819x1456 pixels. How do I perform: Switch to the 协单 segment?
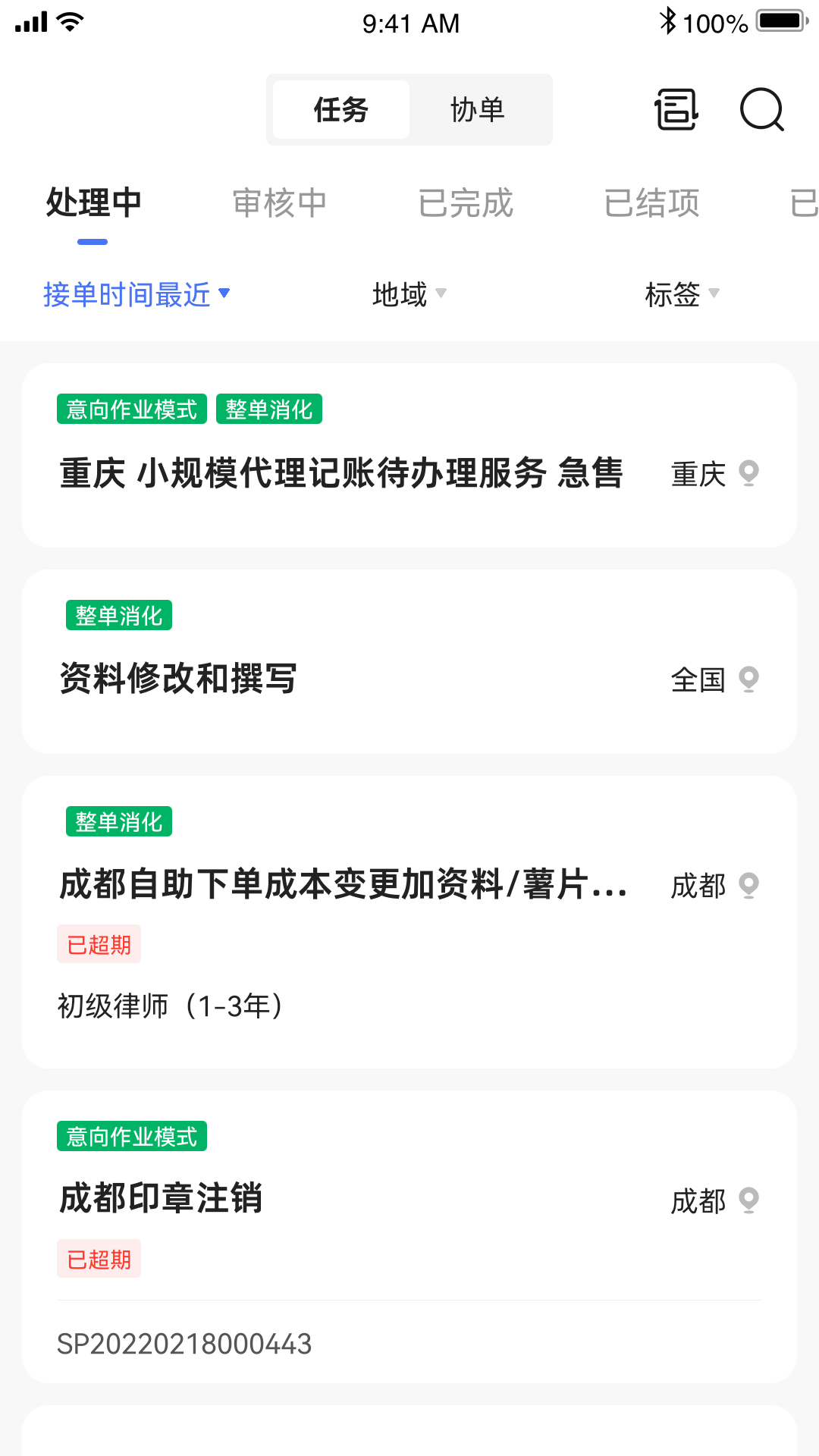click(x=477, y=110)
